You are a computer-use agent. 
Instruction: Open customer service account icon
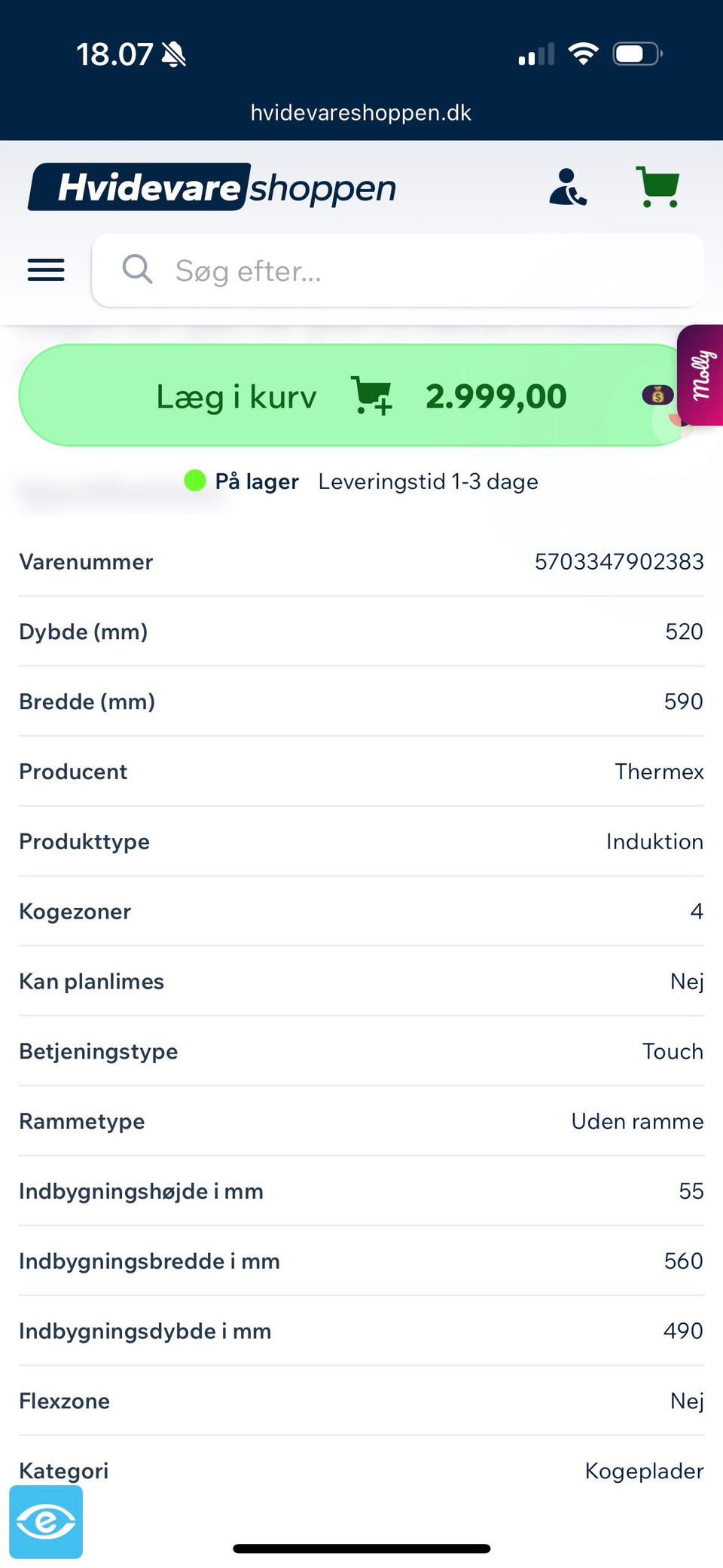568,188
